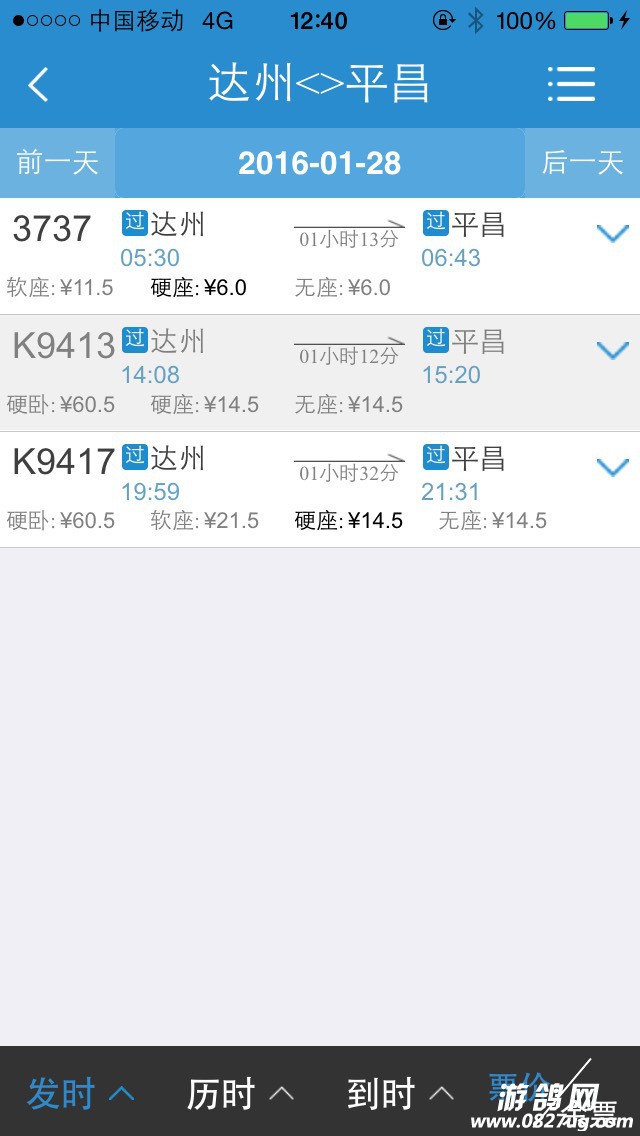Expand chevron for train K9417
The width and height of the screenshot is (640, 1136).
pyautogui.click(x=612, y=467)
